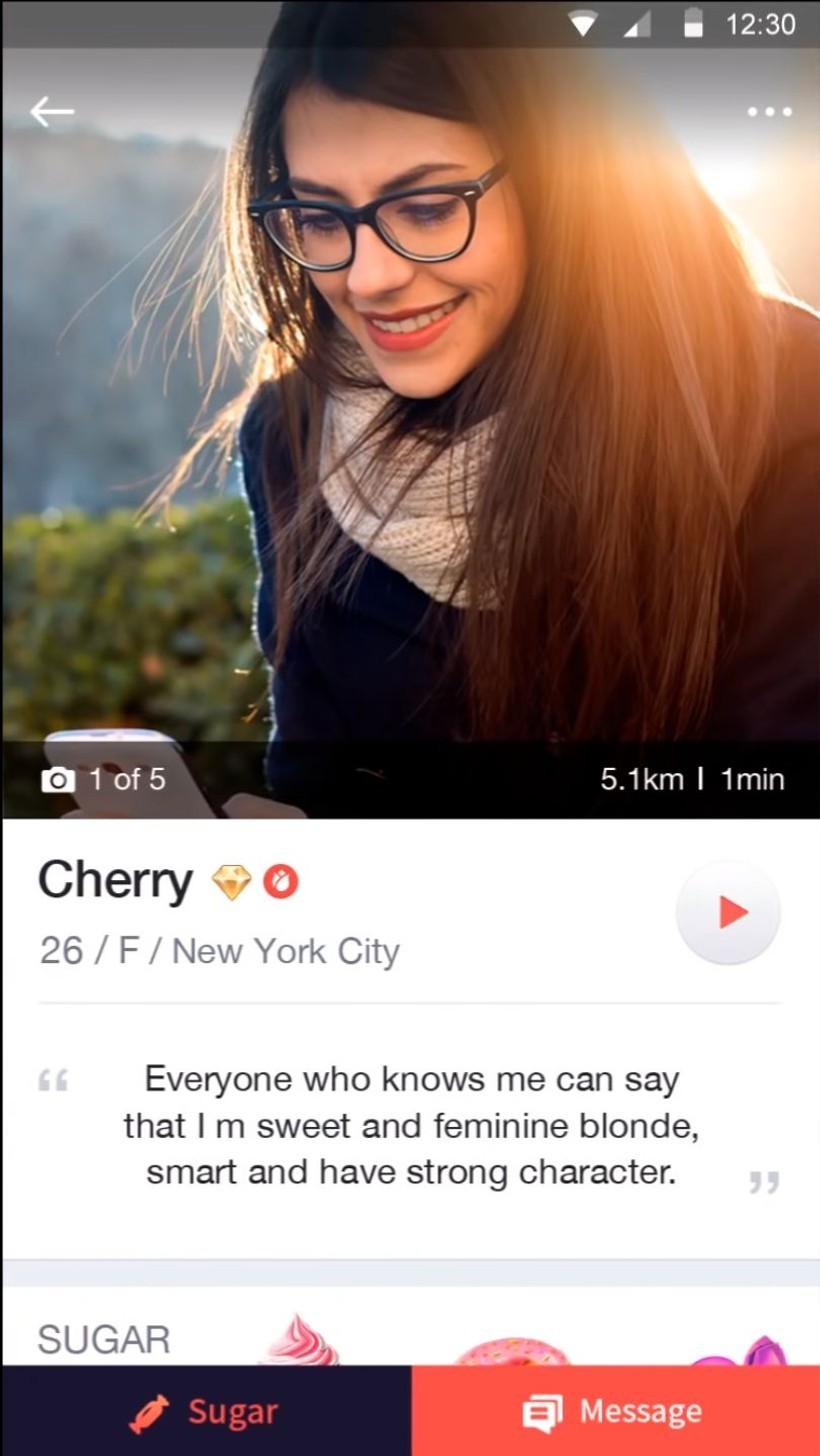Viewport: 820px width, 1456px height.
Task: Open the three-dot overflow menu
Action: pos(770,112)
